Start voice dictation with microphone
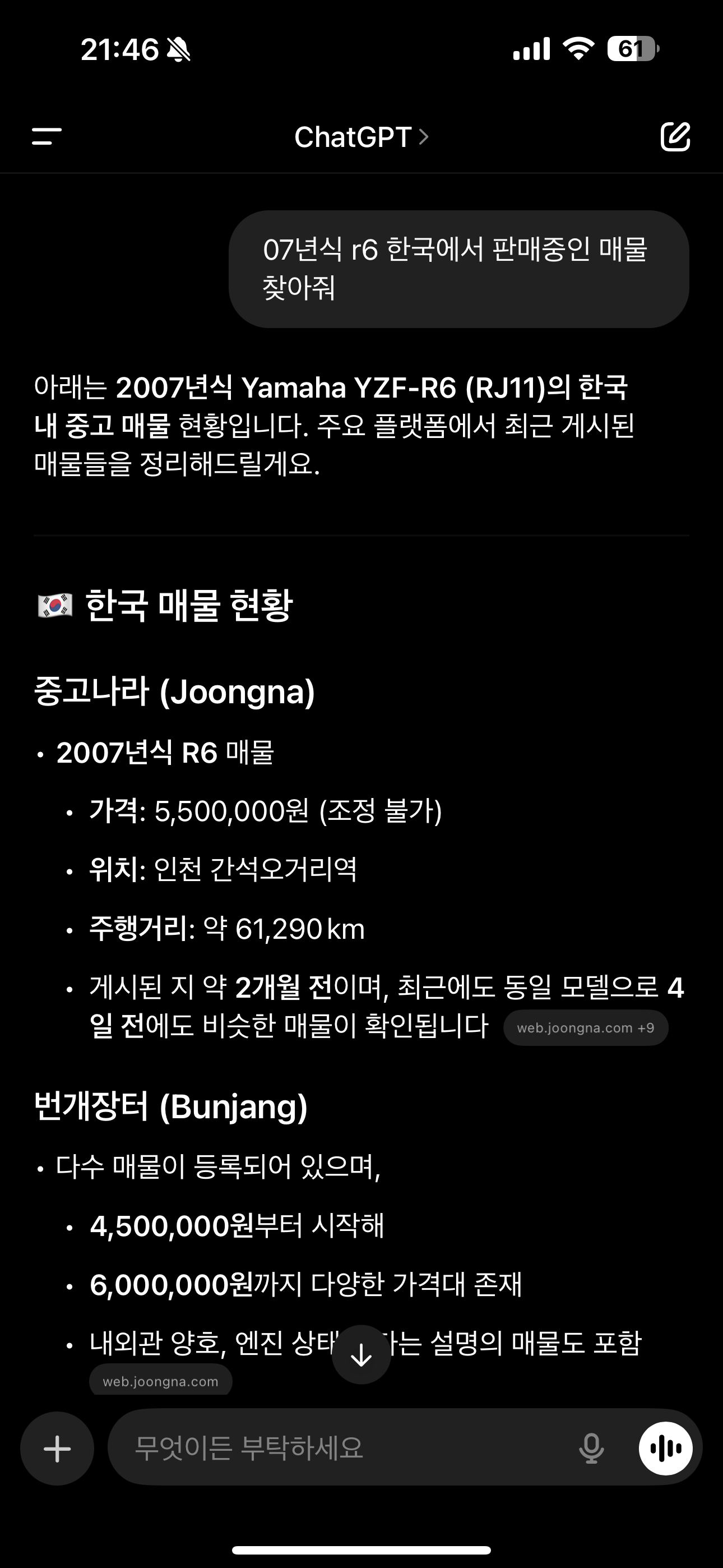This screenshot has width=723, height=1568. 591,1448
